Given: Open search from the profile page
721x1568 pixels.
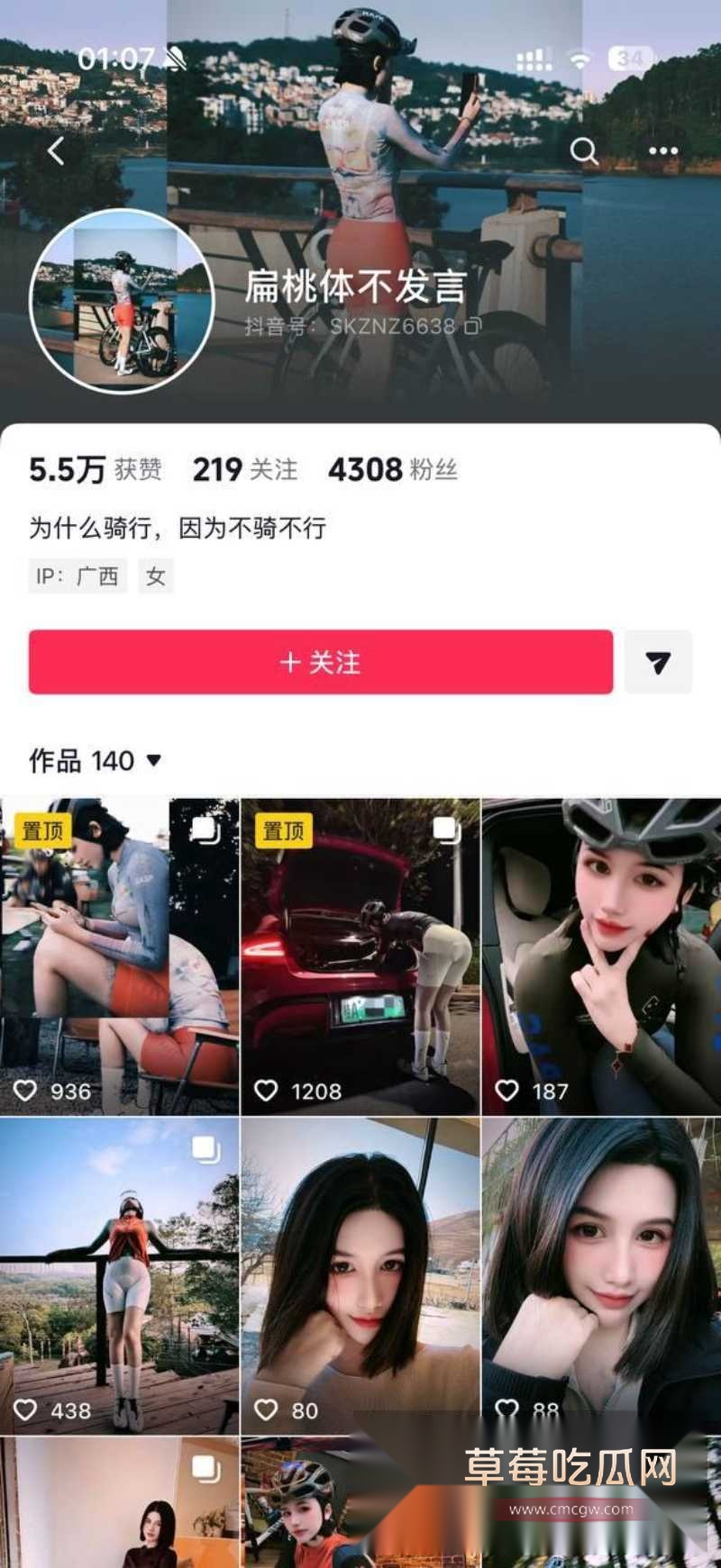Looking at the screenshot, I should [x=582, y=150].
